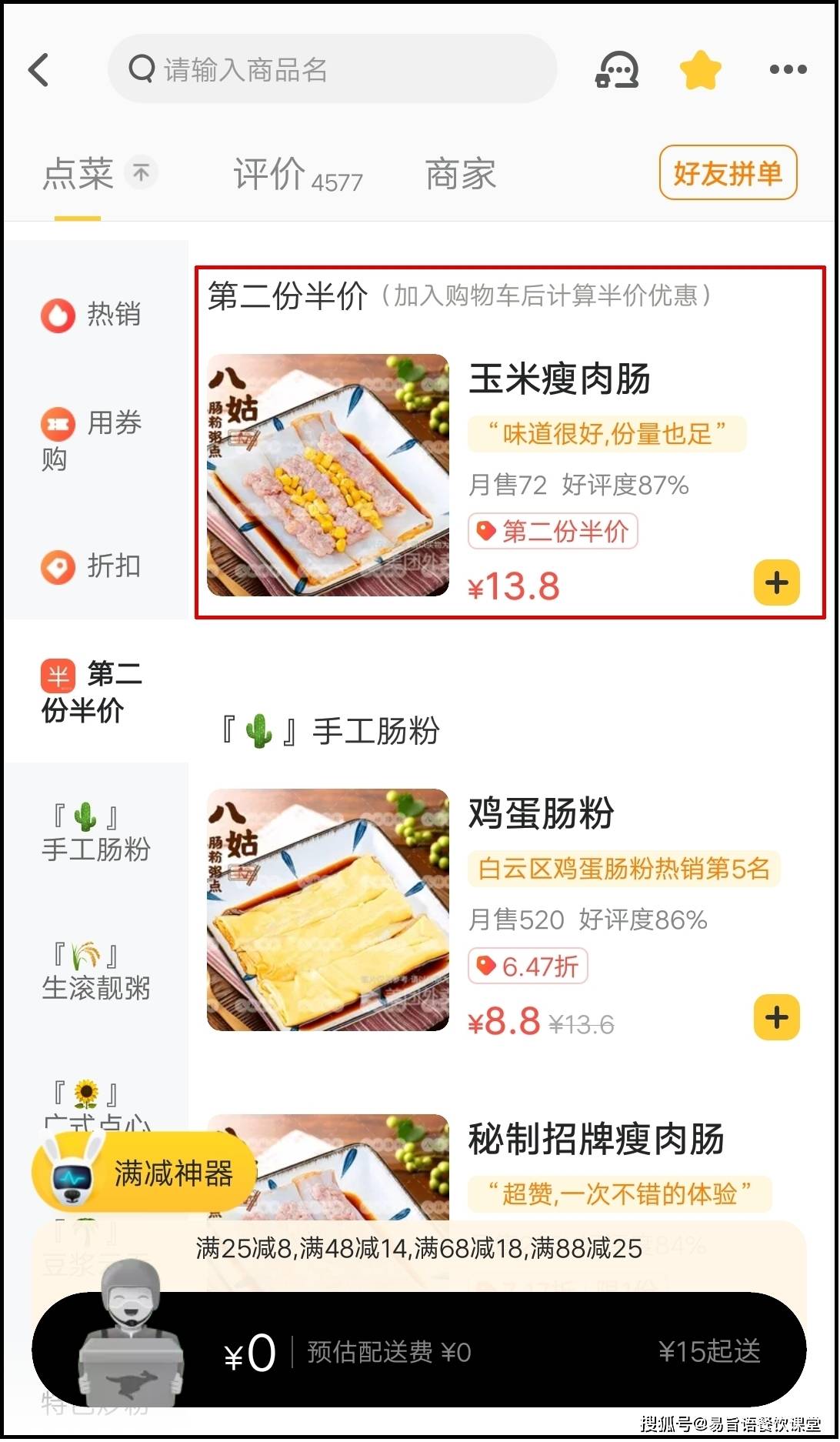The image size is (840, 1442).
Task: Switch to the 评价 tab
Action: click(x=298, y=174)
